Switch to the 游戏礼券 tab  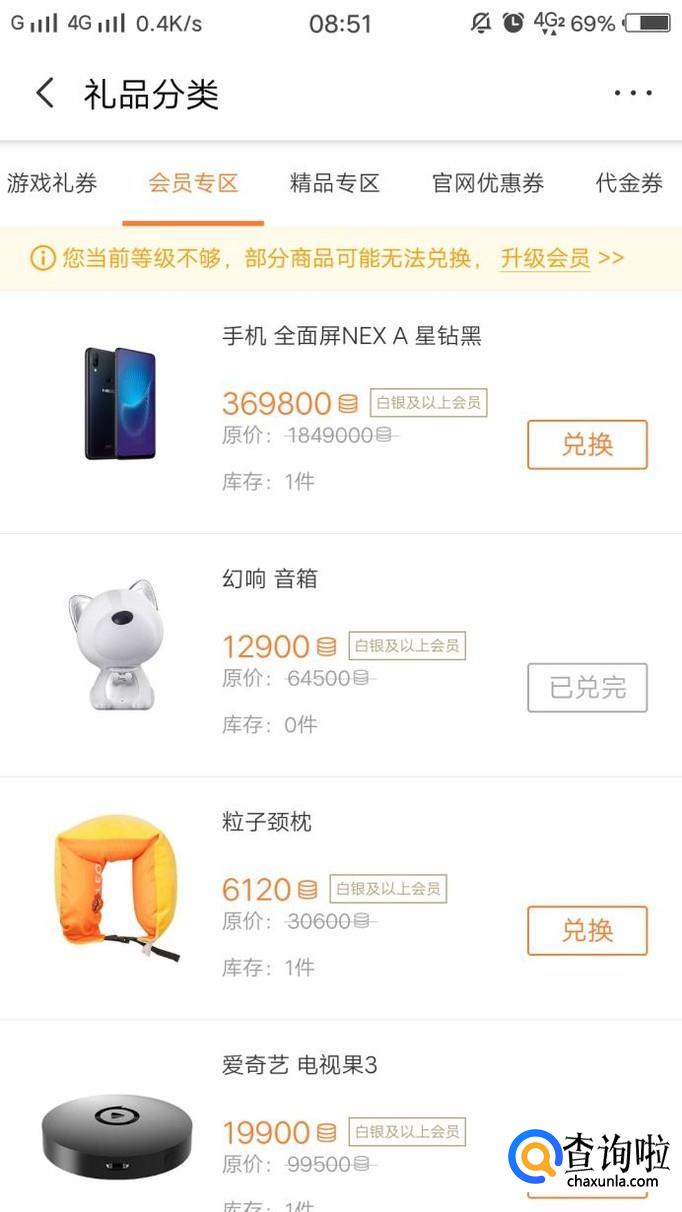point(52,184)
